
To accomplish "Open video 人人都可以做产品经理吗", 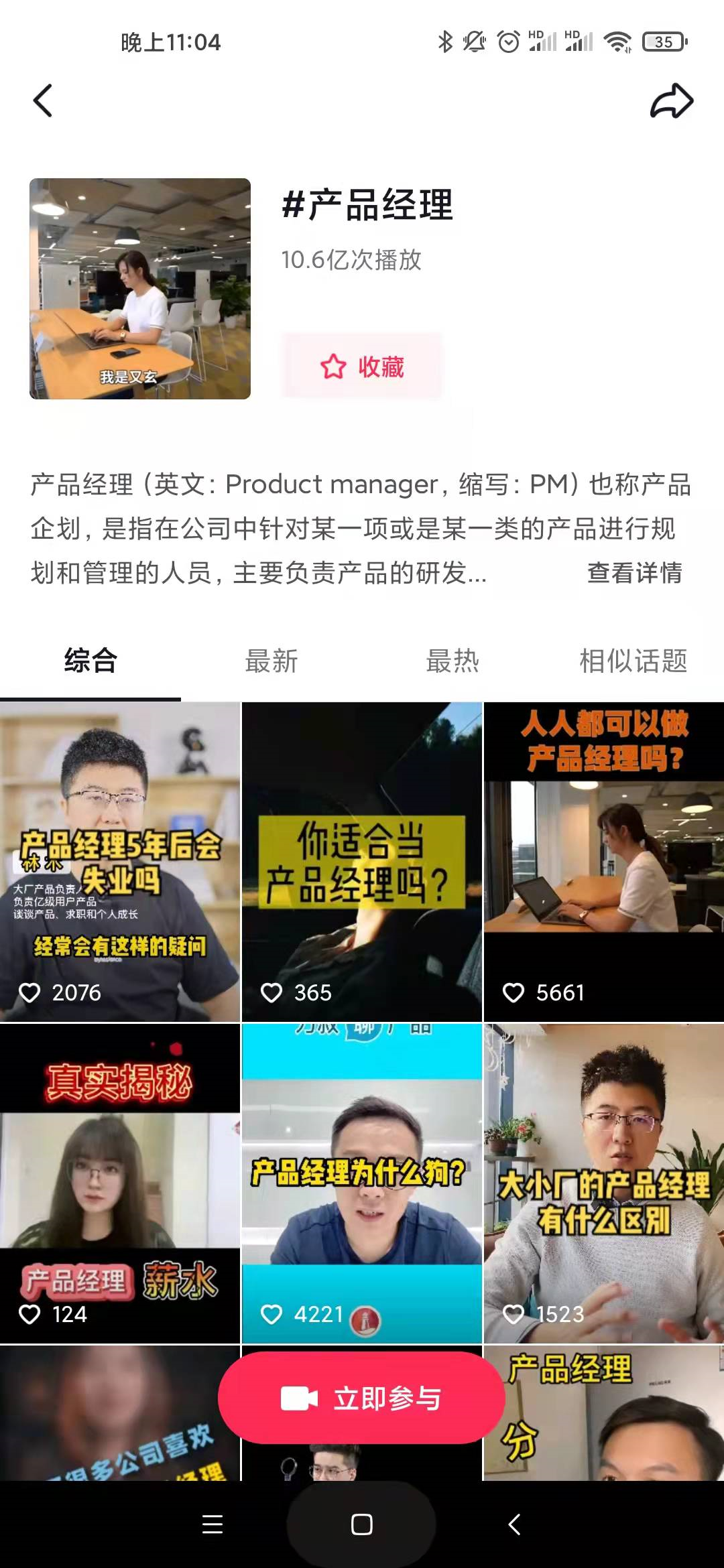I will click(603, 861).
